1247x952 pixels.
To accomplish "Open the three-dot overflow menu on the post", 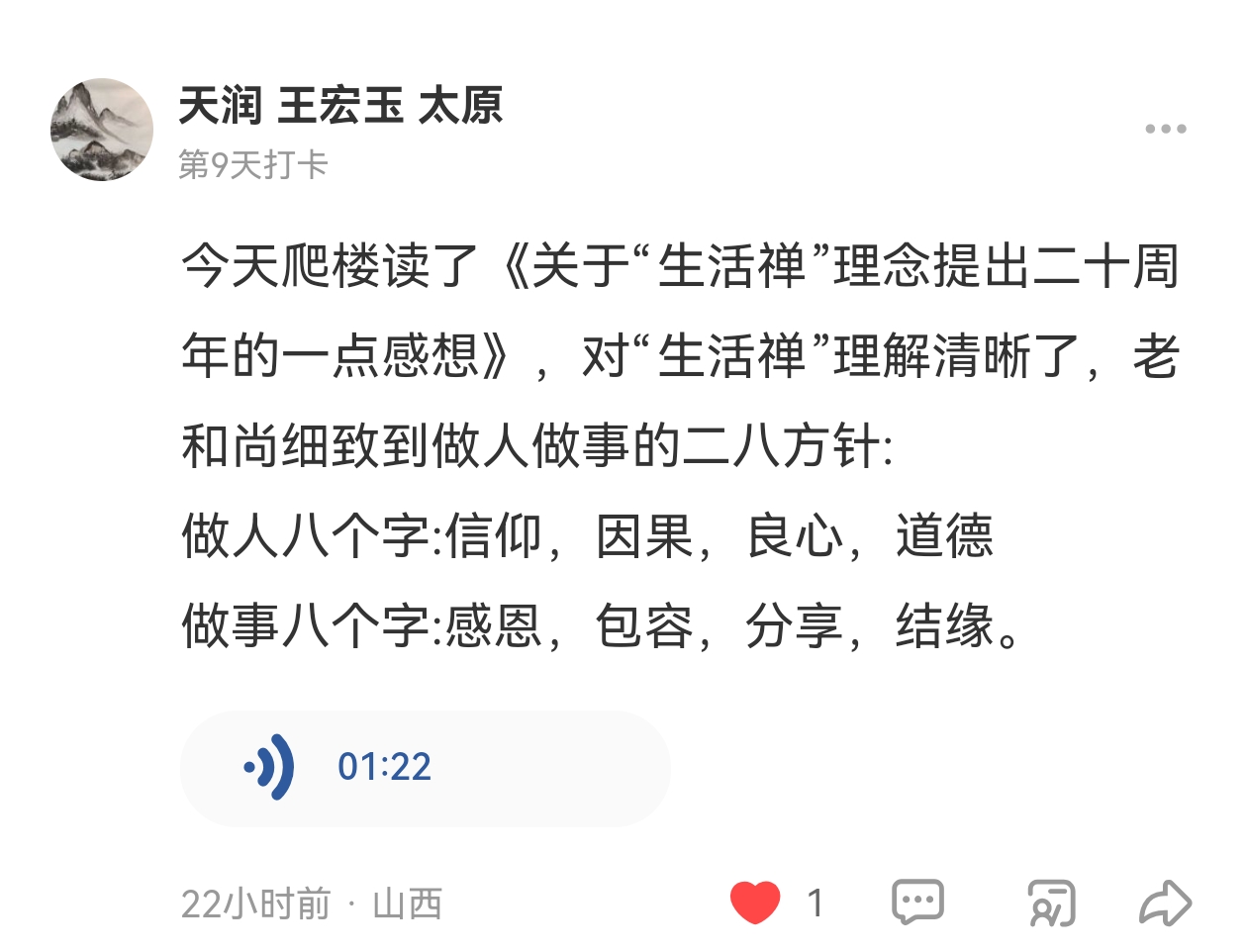I will tap(1165, 129).
